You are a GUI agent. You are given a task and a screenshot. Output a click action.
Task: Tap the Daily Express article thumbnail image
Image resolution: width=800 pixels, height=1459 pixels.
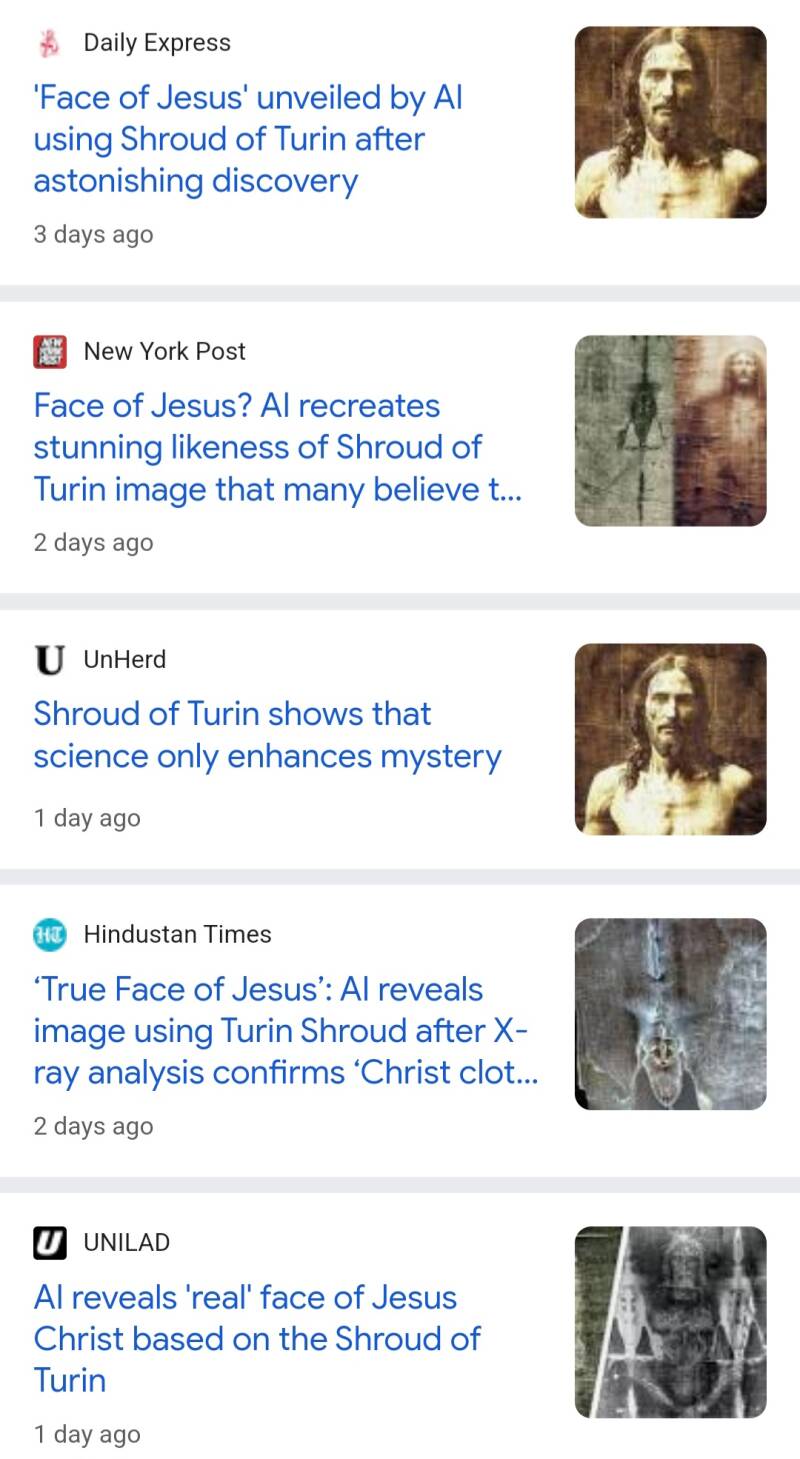670,122
